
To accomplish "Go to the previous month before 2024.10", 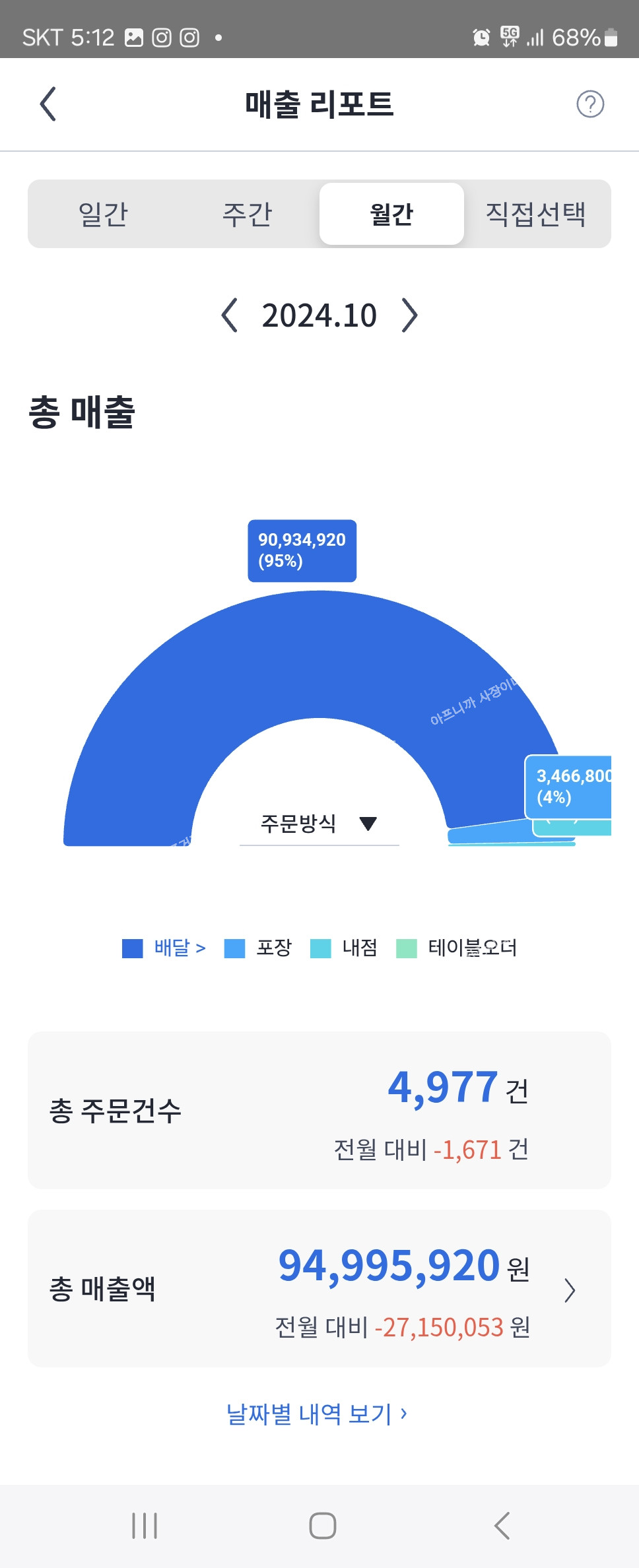I will (x=230, y=315).
